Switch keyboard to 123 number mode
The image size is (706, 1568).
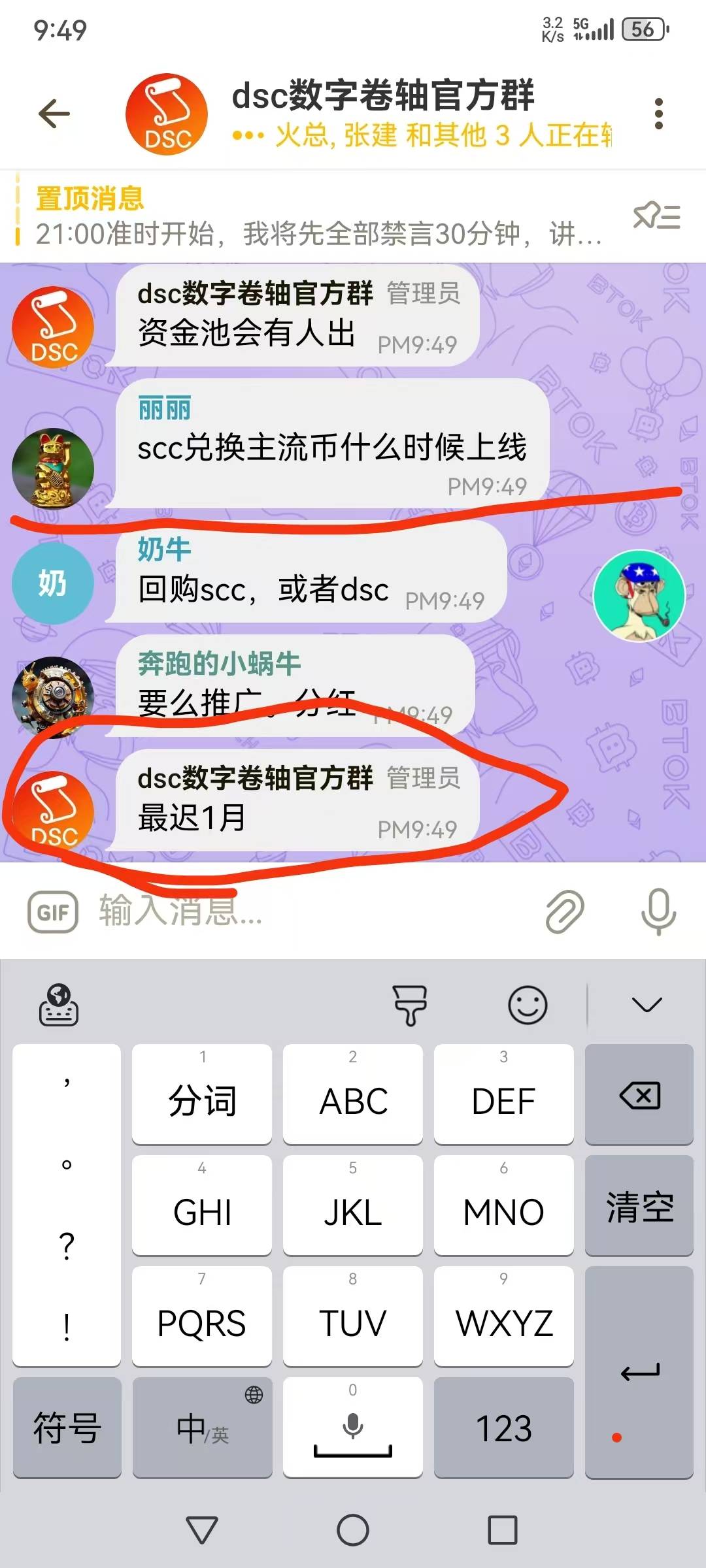click(x=504, y=1428)
